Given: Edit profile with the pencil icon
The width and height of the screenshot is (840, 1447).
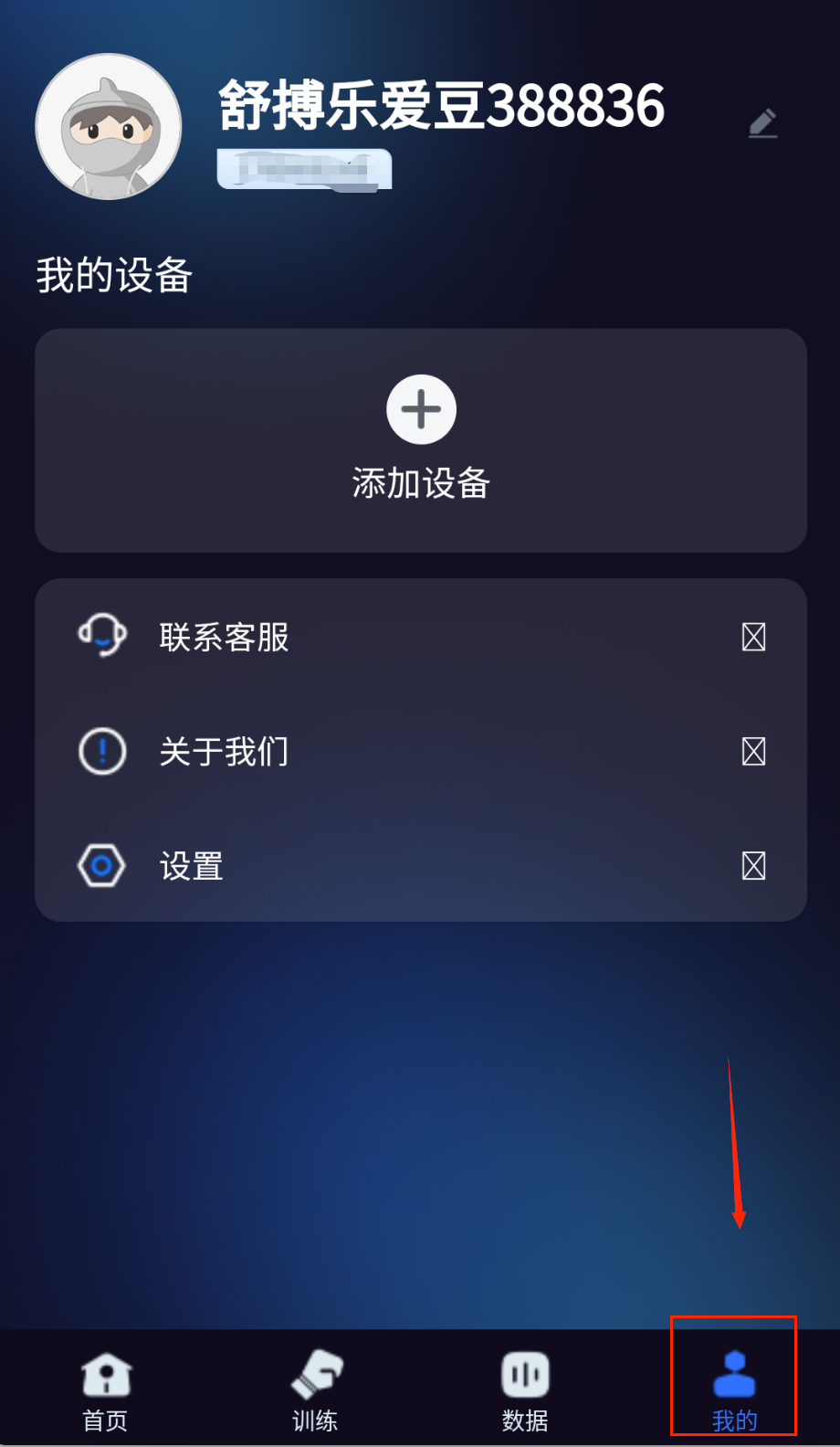Looking at the screenshot, I should point(762,123).
